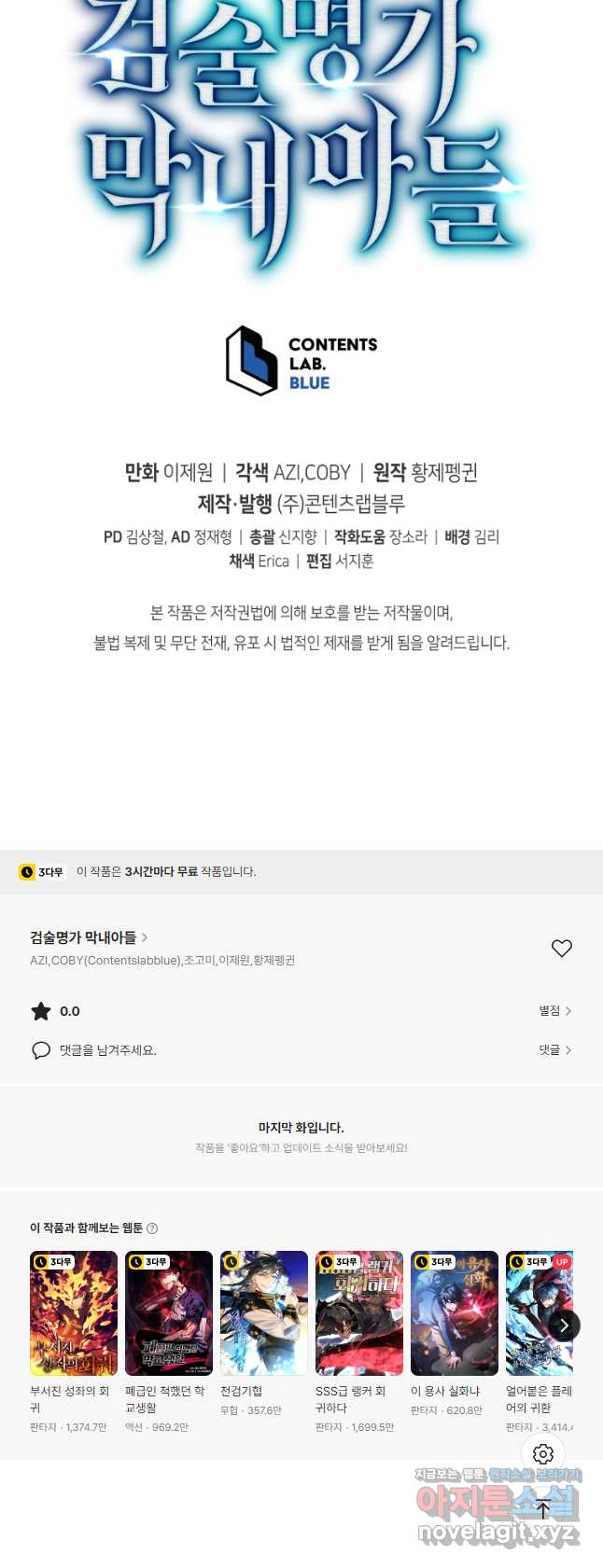
Task: Open recommended webtoon 부서진 성좌의 회귀
Action: [74, 1312]
